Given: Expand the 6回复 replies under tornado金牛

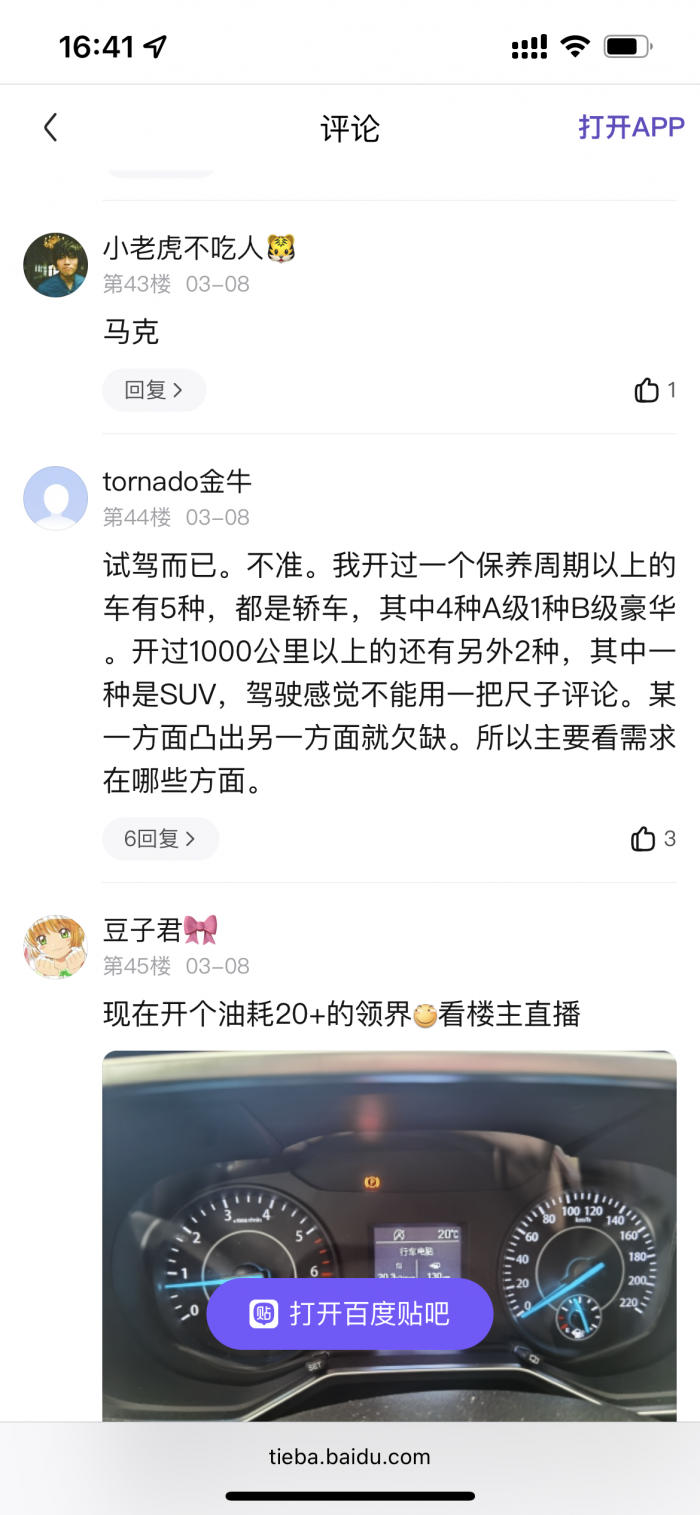Looking at the screenshot, I should [x=160, y=839].
